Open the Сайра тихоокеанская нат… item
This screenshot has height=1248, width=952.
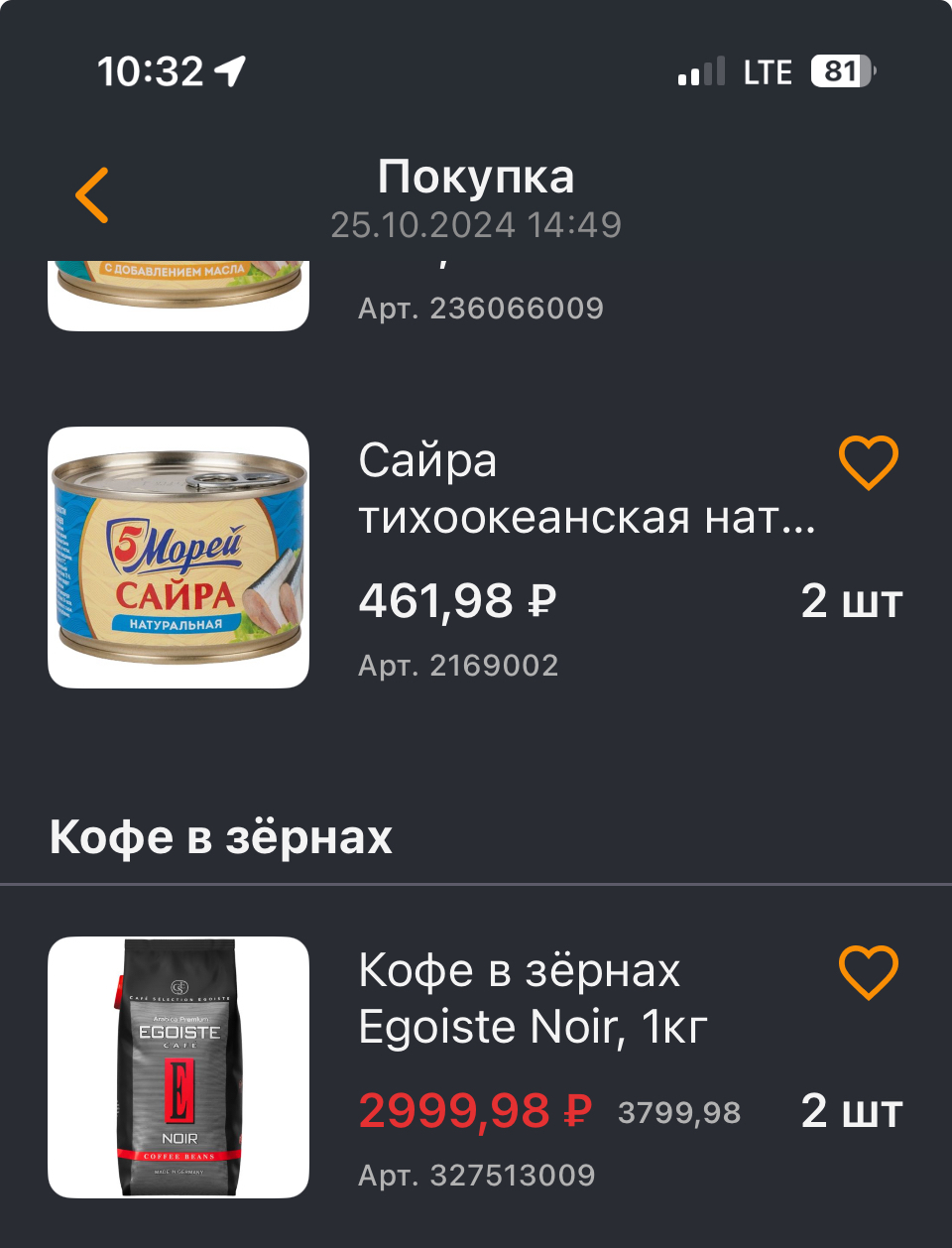coord(585,489)
